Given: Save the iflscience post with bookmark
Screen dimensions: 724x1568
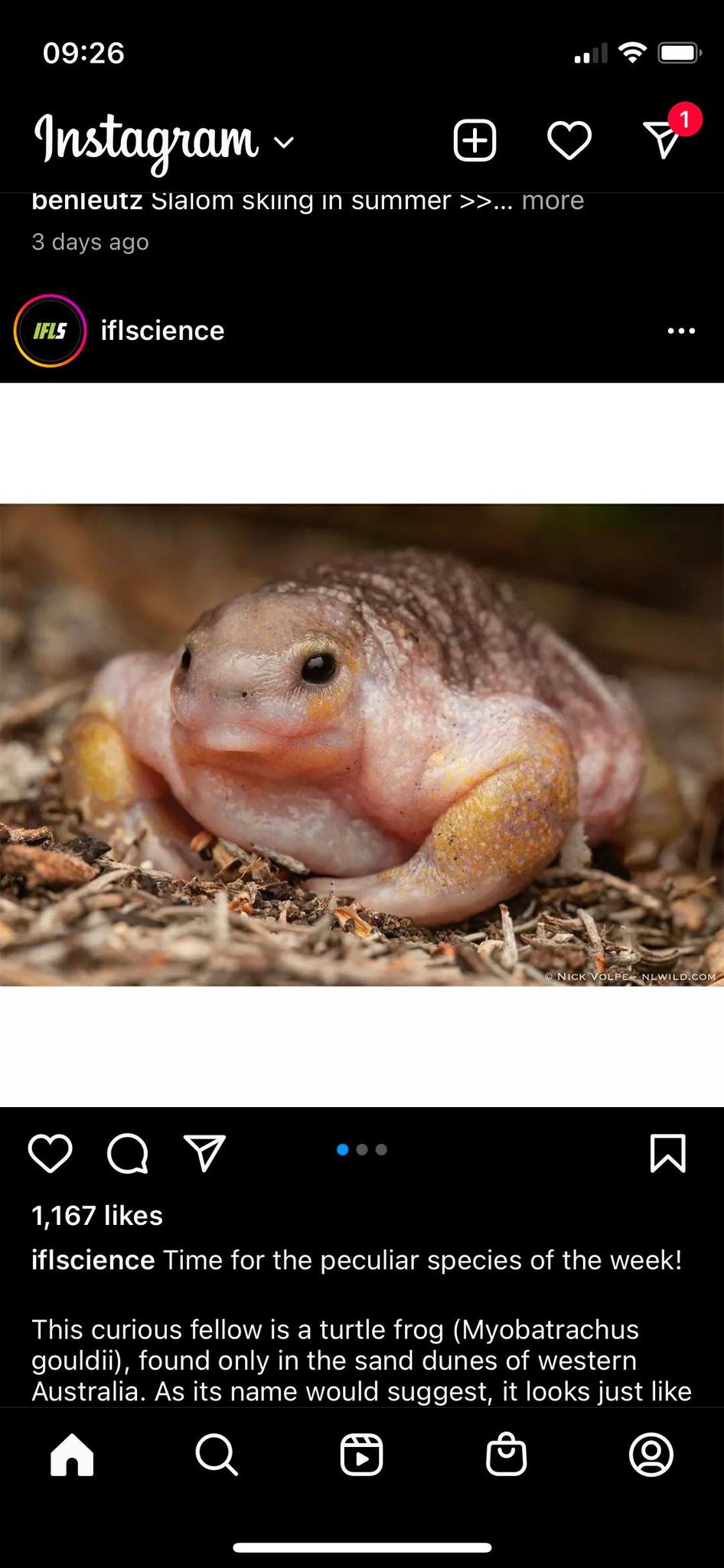Looking at the screenshot, I should coord(668,1153).
